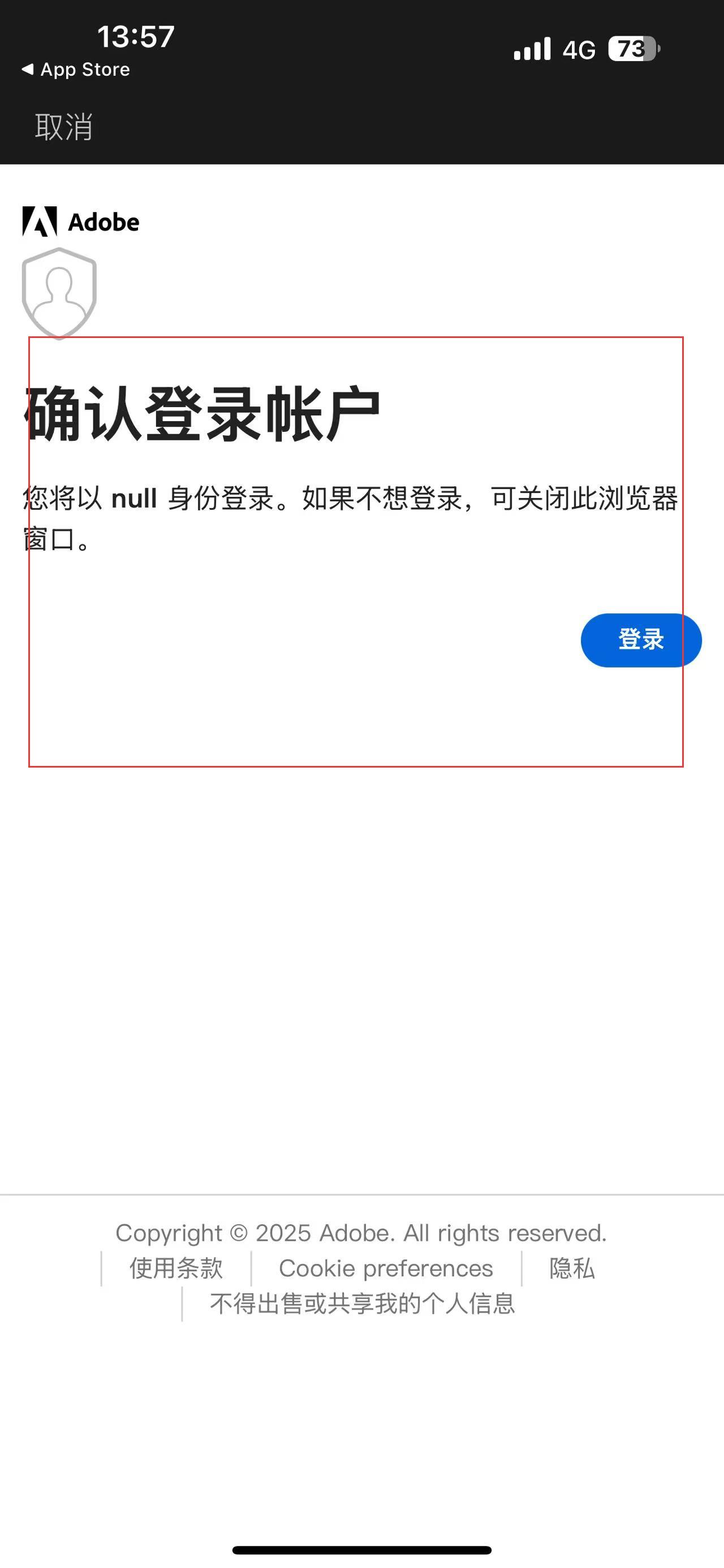Open the 使用条款 terms link
This screenshot has width=724, height=1568.
(176, 1268)
